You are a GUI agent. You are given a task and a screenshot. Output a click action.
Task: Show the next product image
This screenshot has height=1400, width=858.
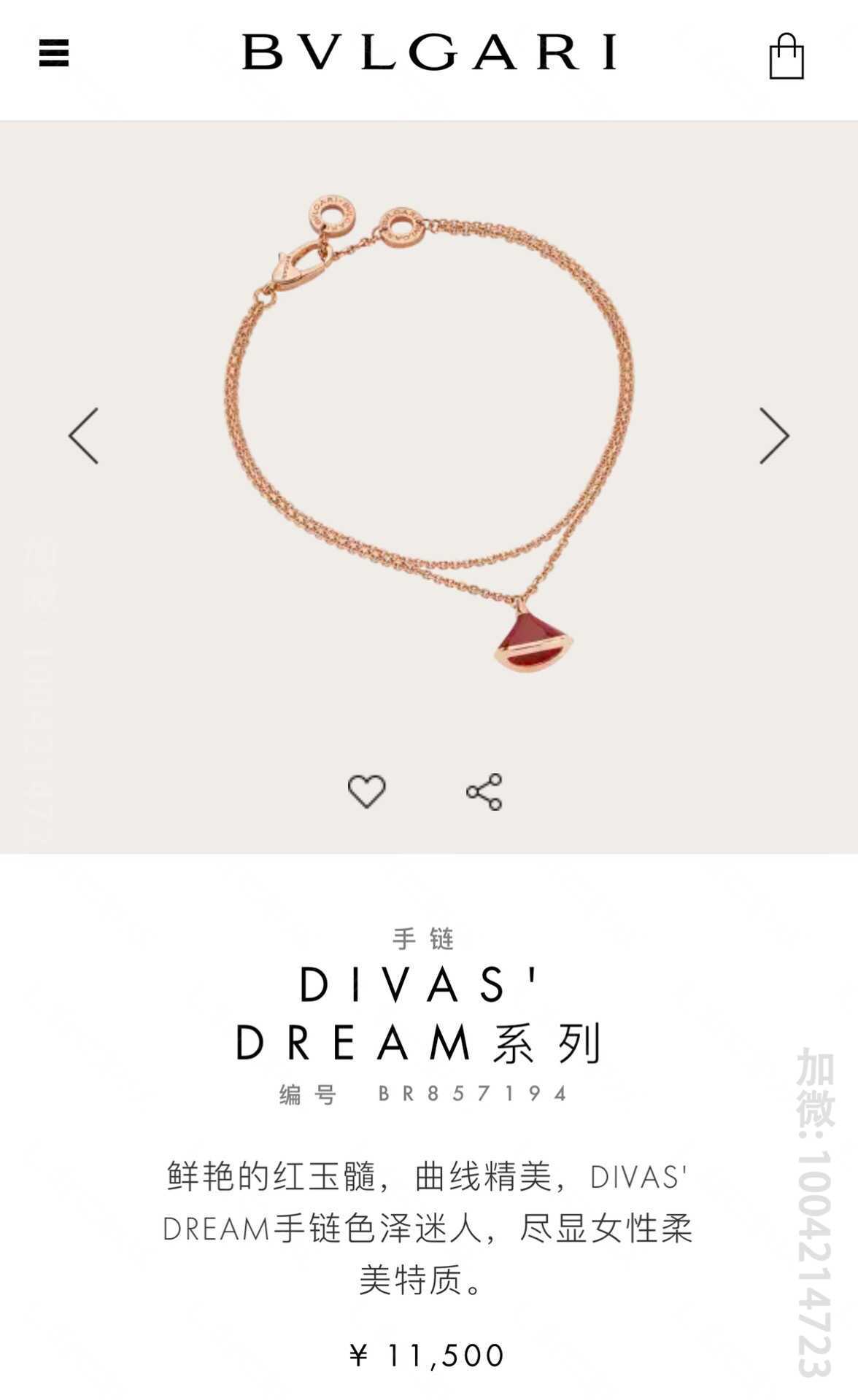774,435
